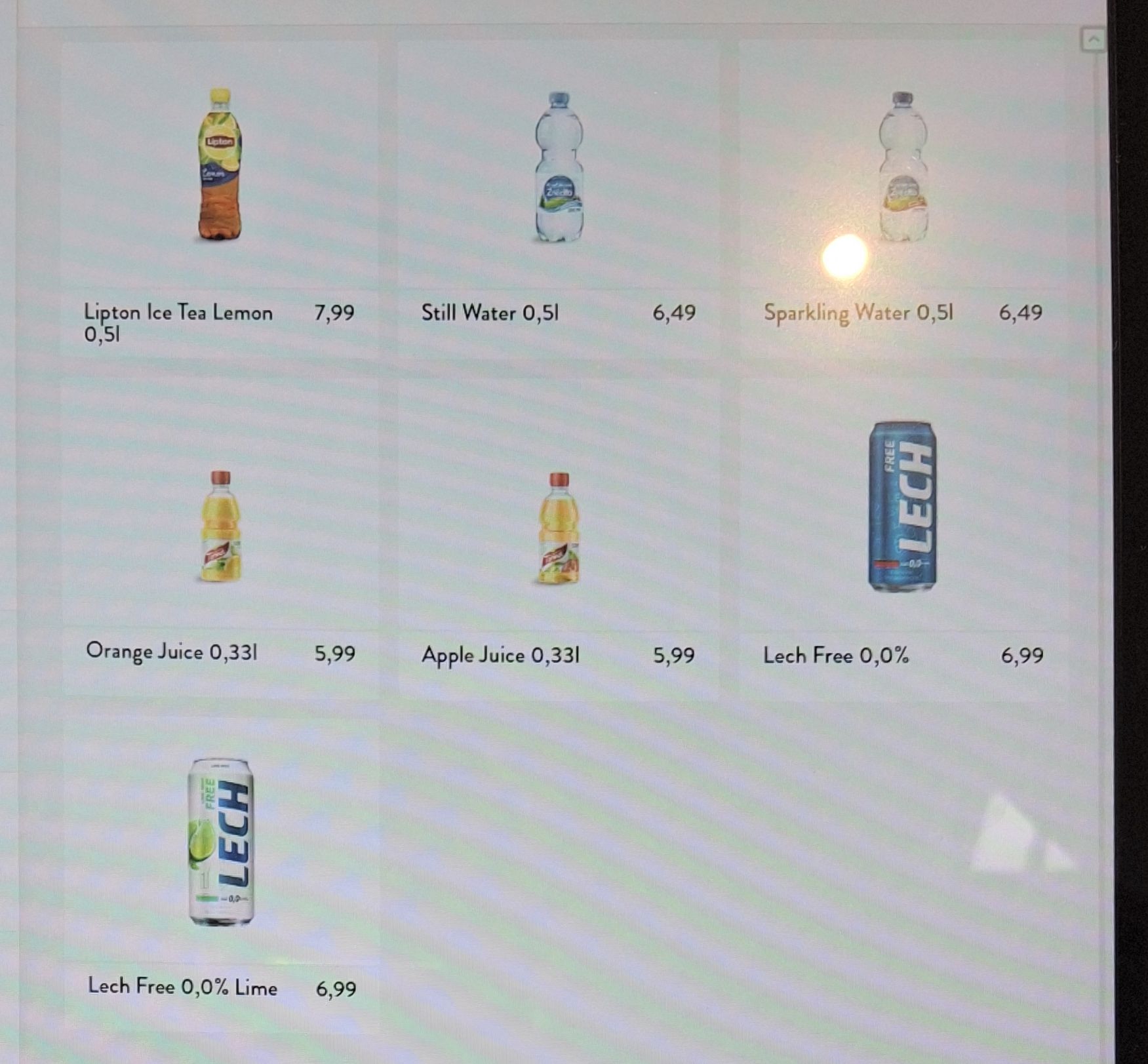
Task: Add Orange Juice 0,33l to order
Action: click(220, 528)
